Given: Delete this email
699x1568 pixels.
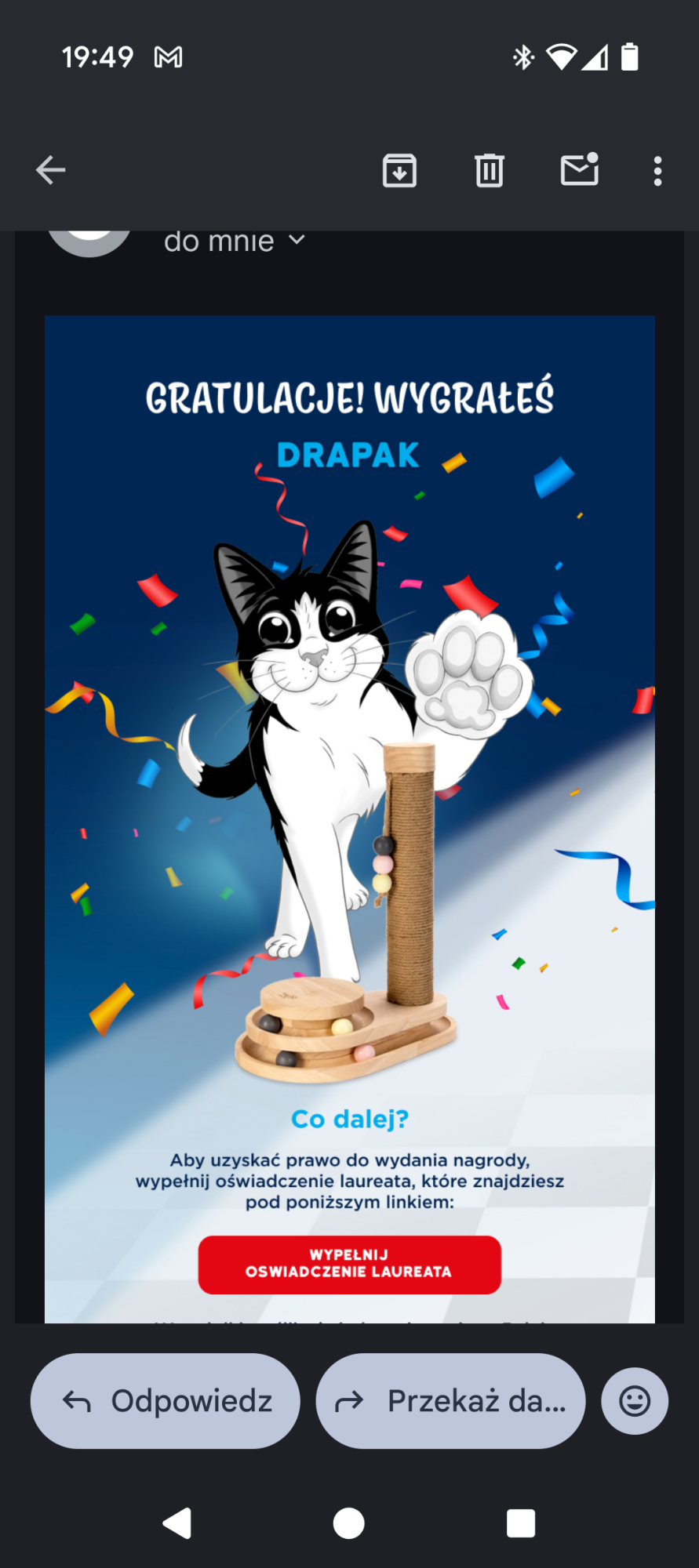Looking at the screenshot, I should coord(489,170).
